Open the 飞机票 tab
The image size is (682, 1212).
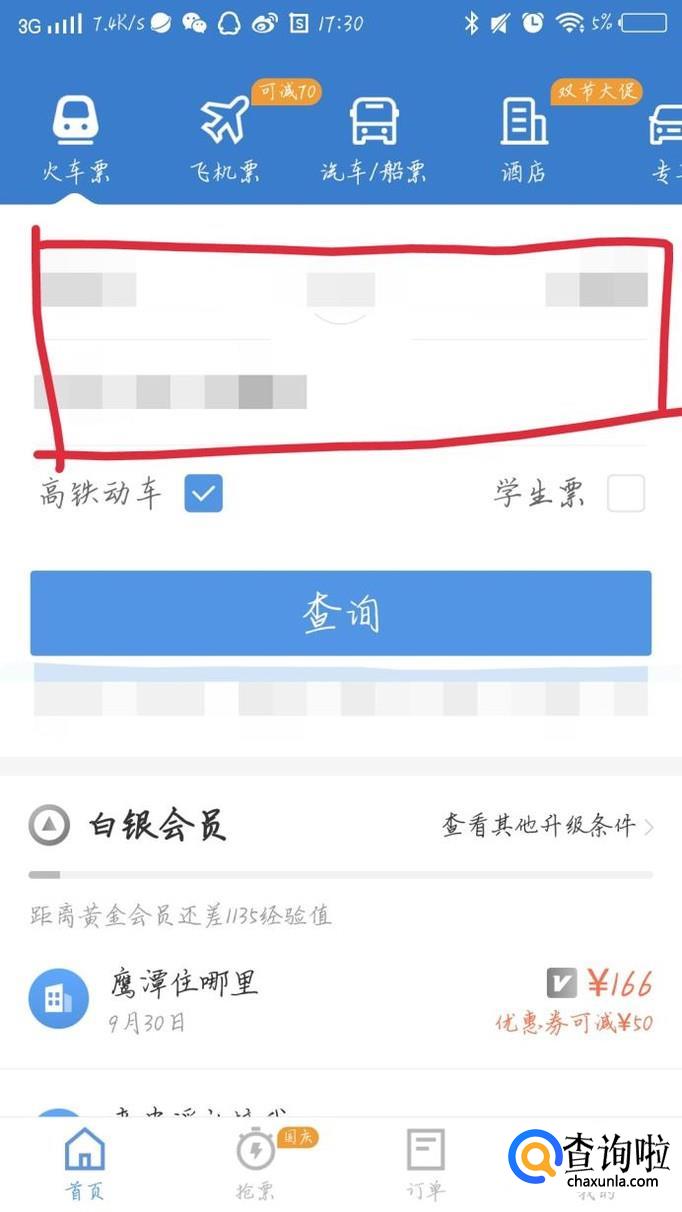point(225,140)
